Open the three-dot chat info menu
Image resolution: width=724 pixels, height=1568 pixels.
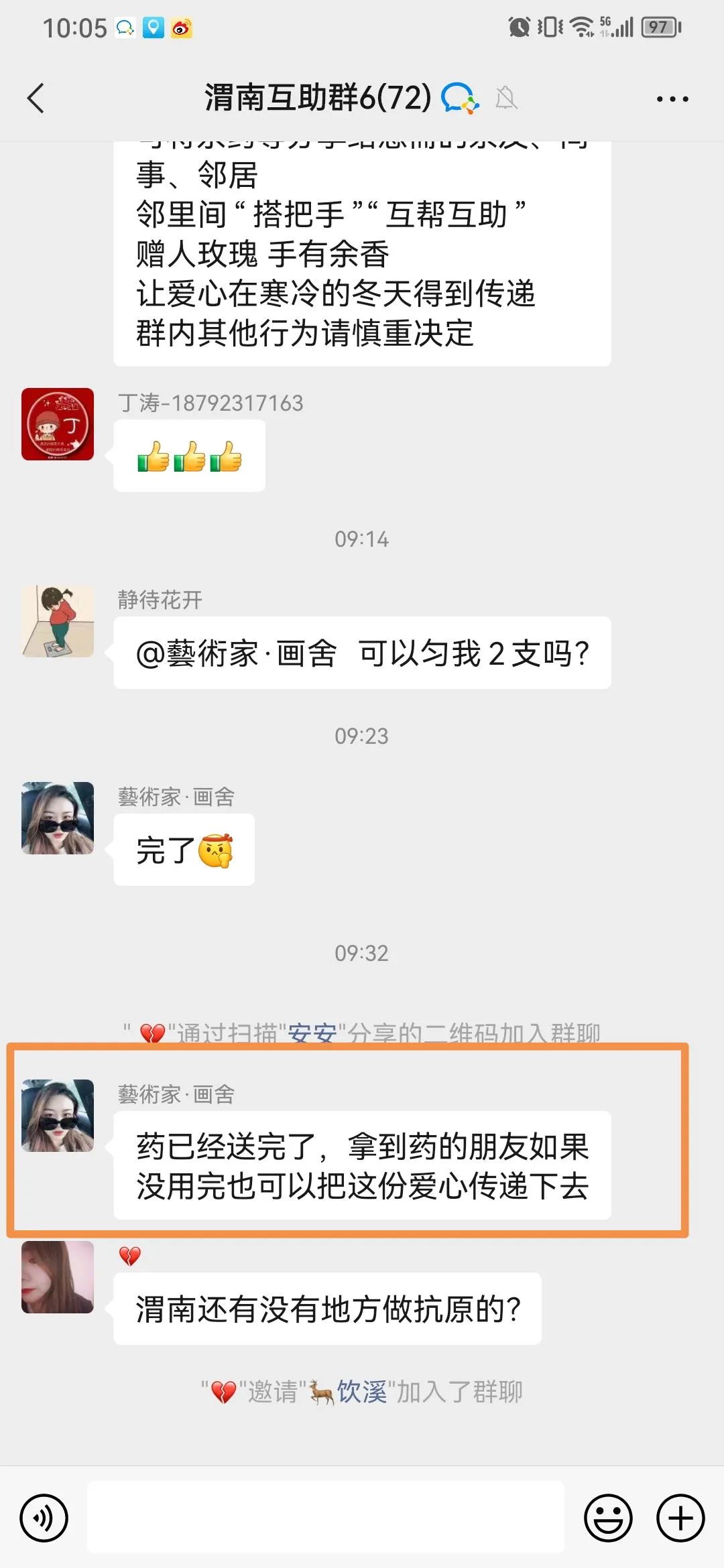[672, 99]
